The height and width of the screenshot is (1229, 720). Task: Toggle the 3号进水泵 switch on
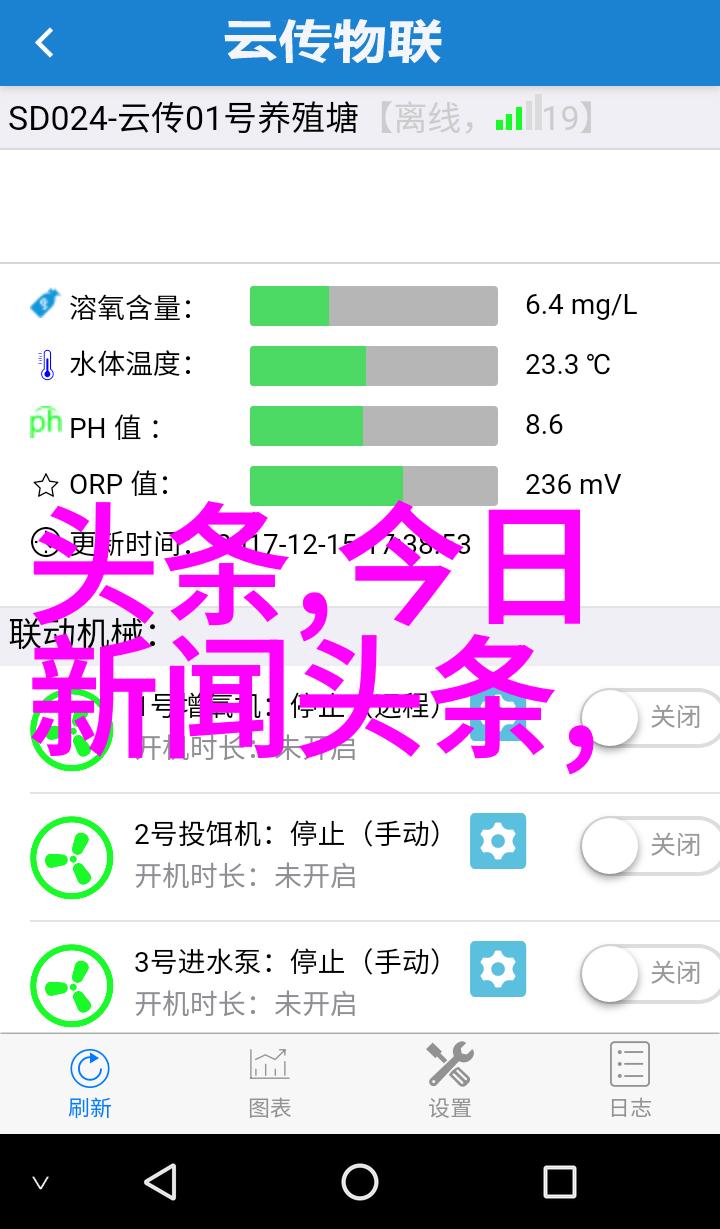(648, 973)
